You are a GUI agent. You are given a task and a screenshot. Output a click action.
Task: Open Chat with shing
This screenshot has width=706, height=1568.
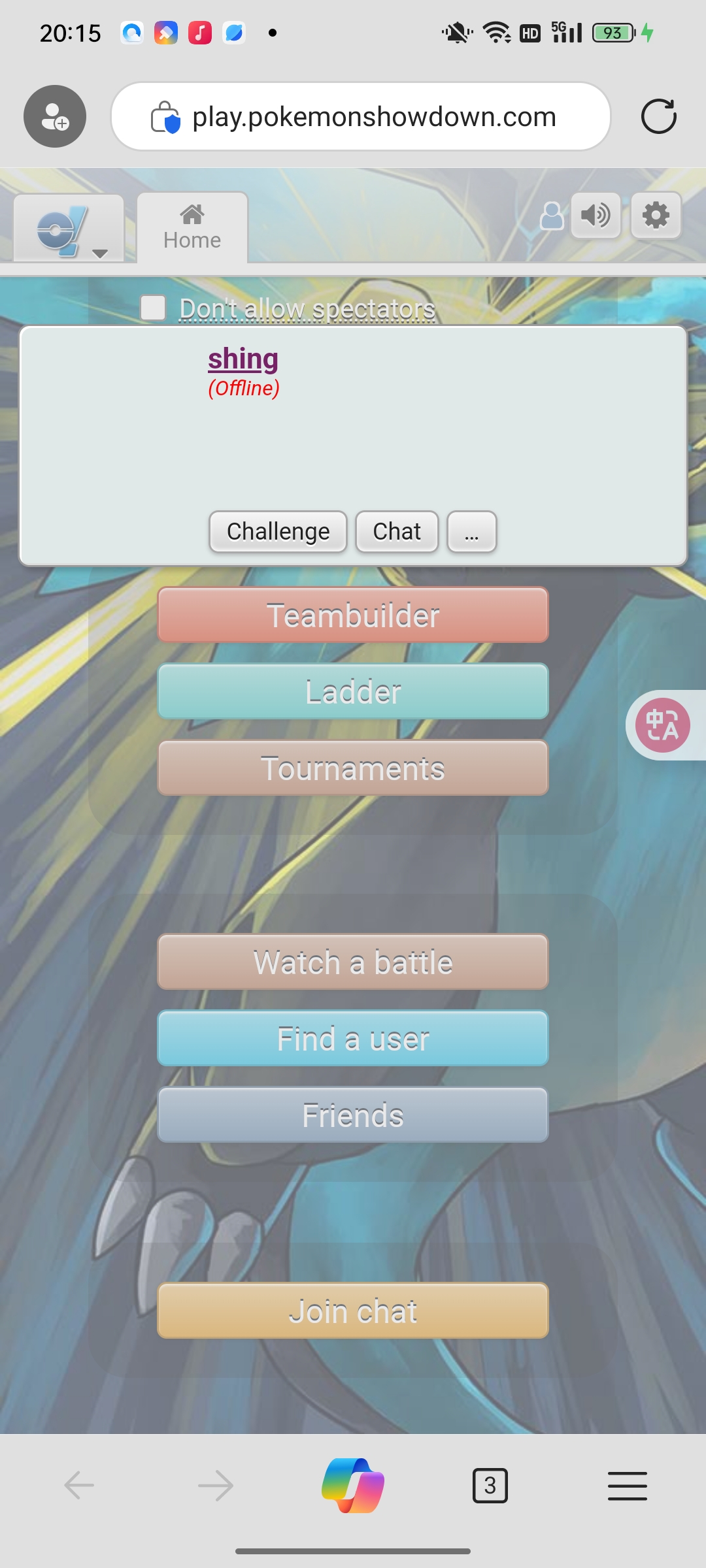(x=397, y=532)
